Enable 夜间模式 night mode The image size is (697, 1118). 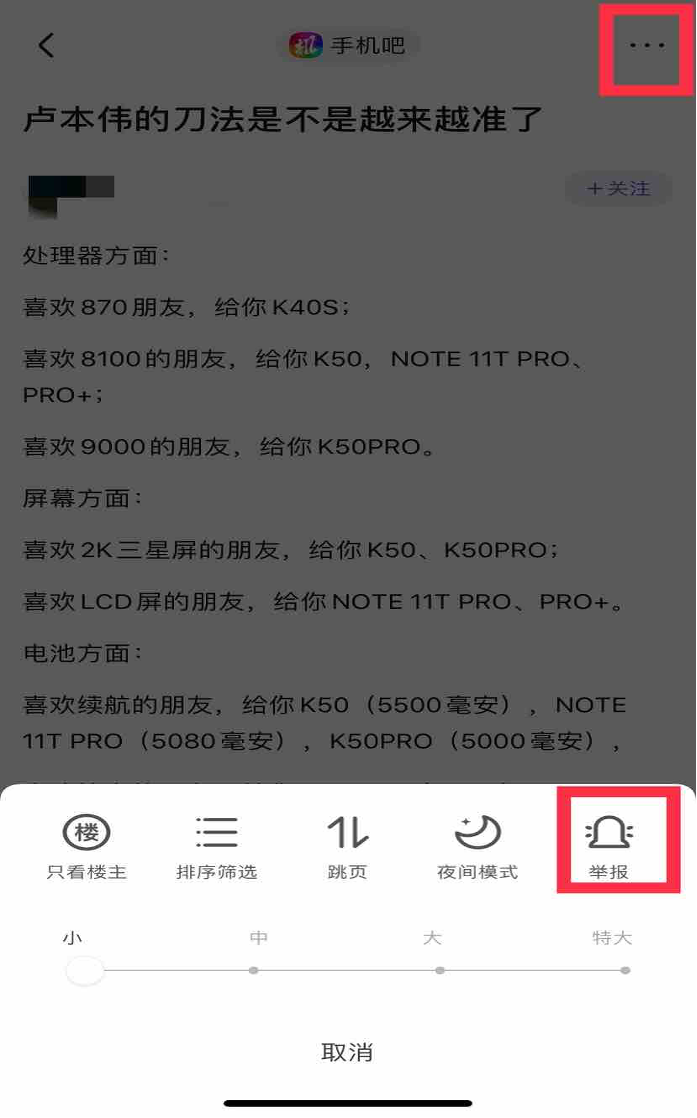coord(477,846)
